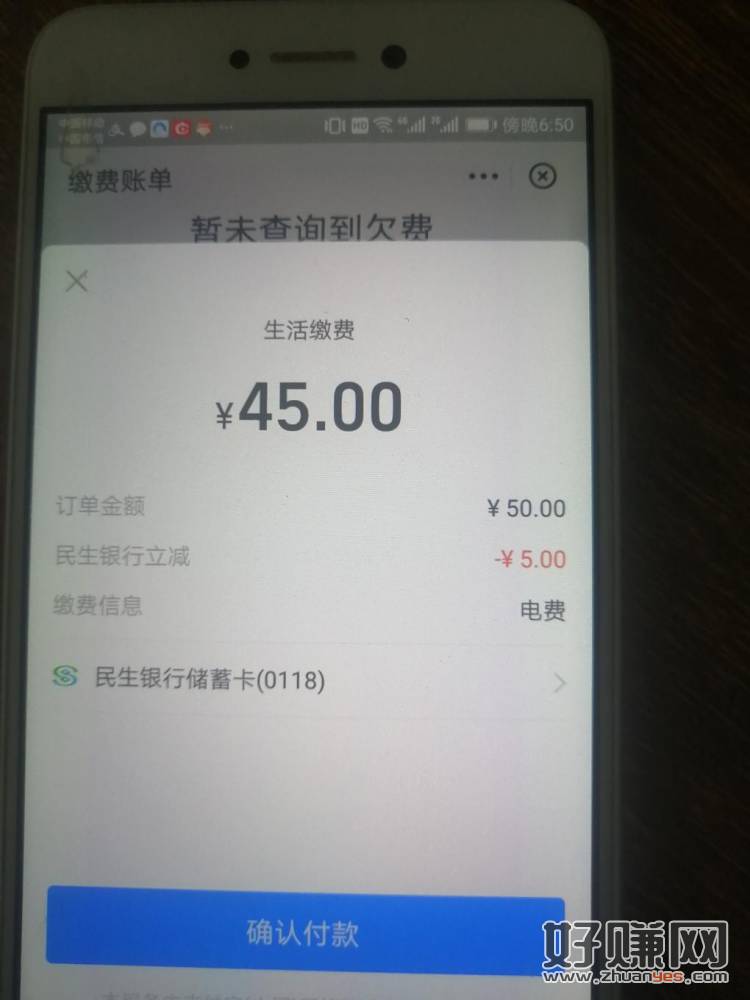
Task: Open the mini program overflow menu
Action: click(x=483, y=177)
